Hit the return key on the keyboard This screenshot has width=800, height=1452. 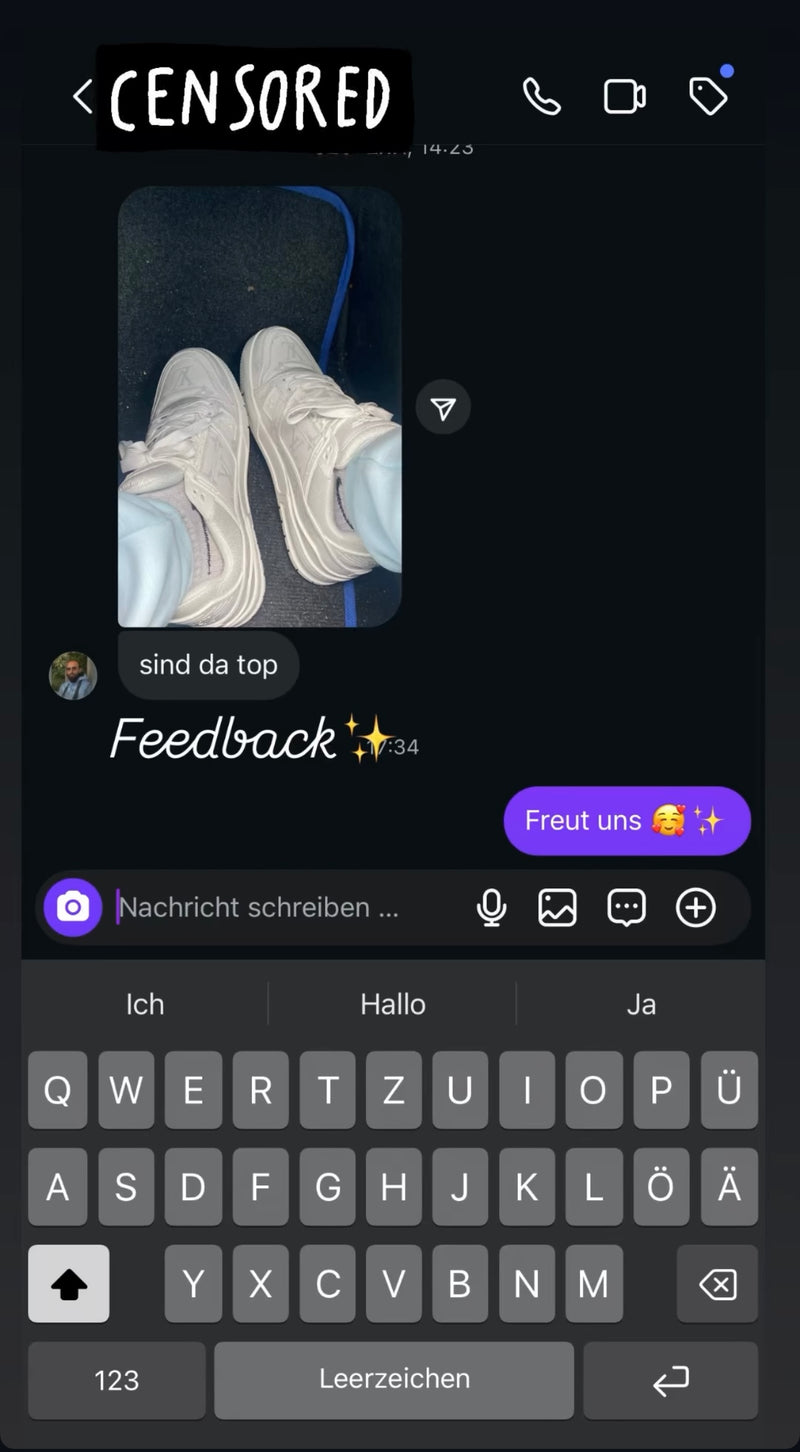[x=670, y=1380]
